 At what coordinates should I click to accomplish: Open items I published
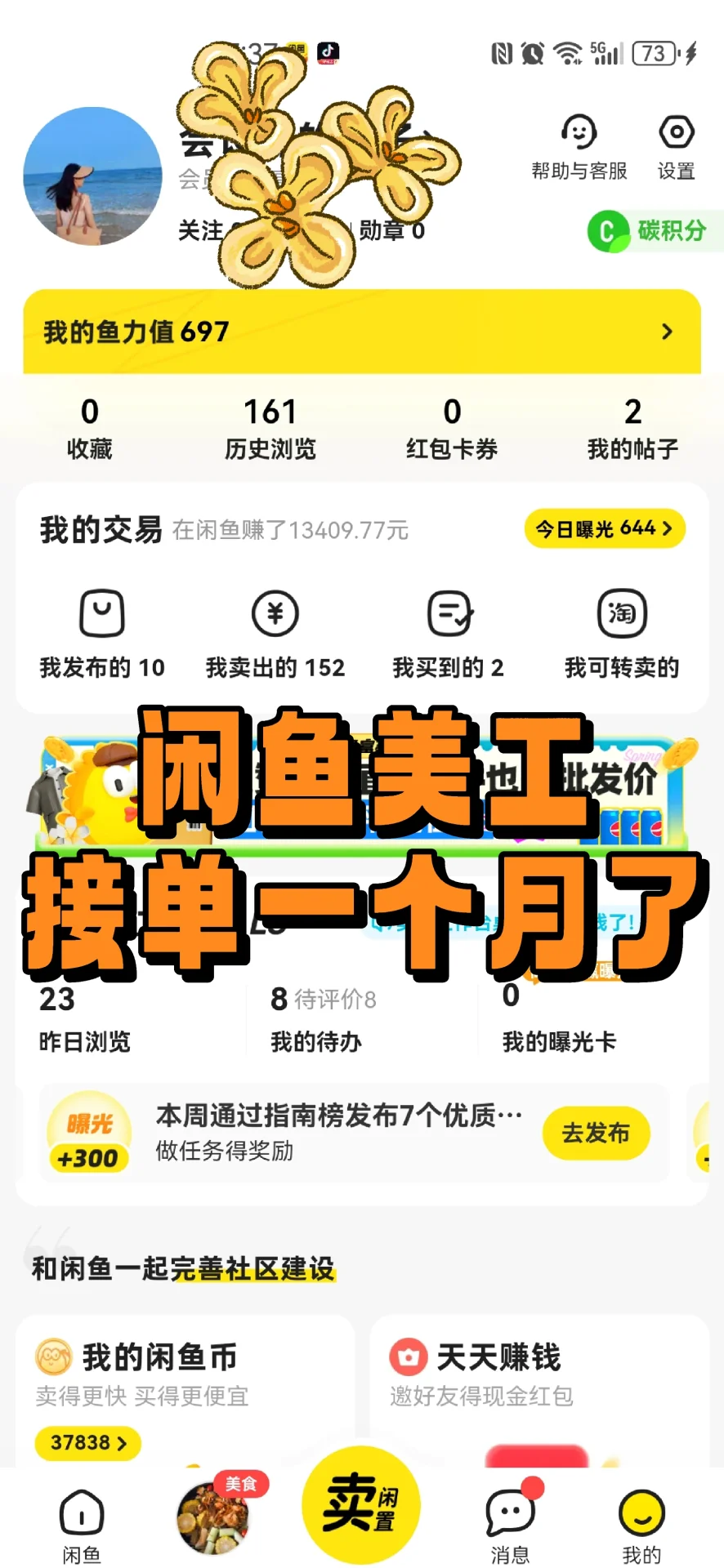(102, 634)
